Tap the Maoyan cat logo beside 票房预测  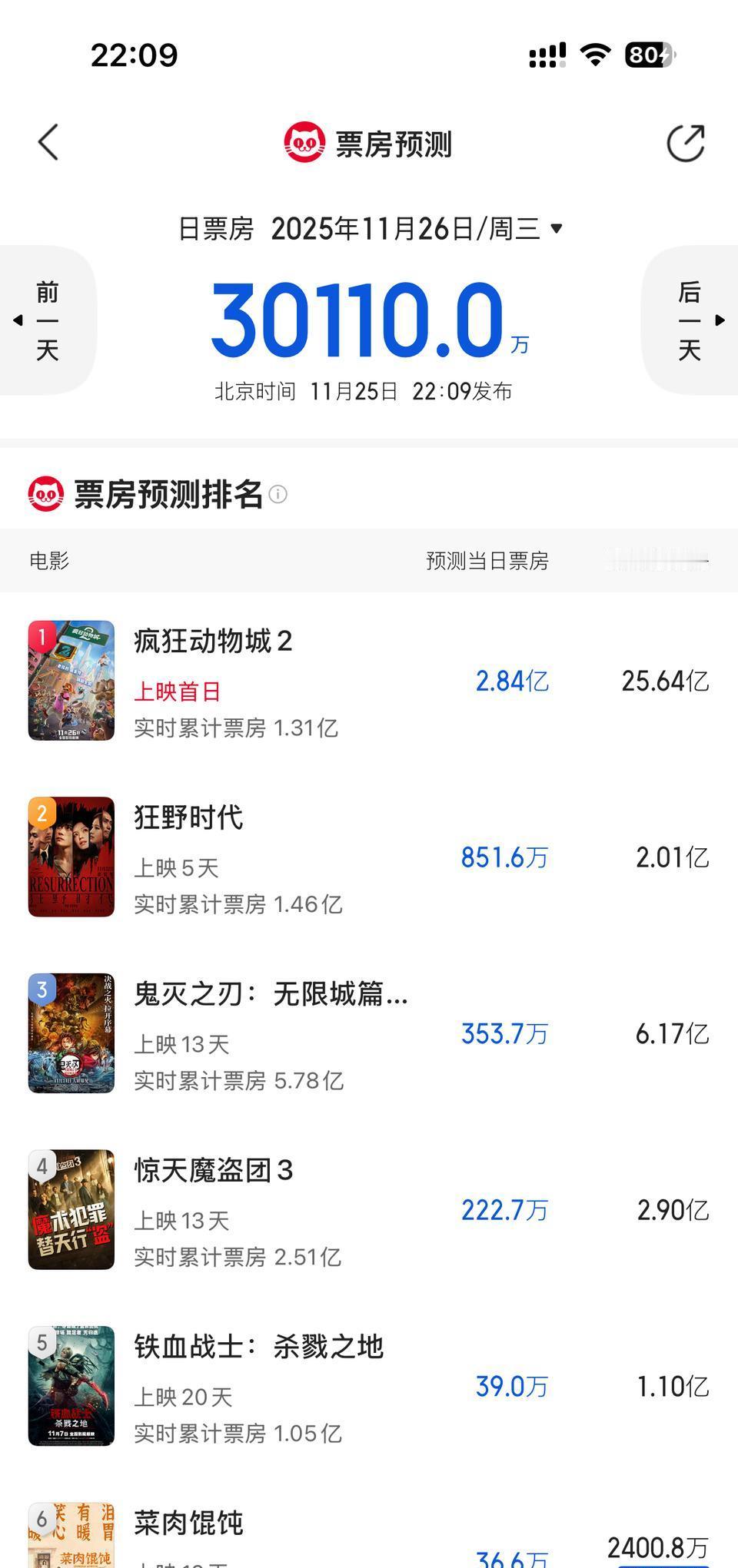tap(303, 143)
